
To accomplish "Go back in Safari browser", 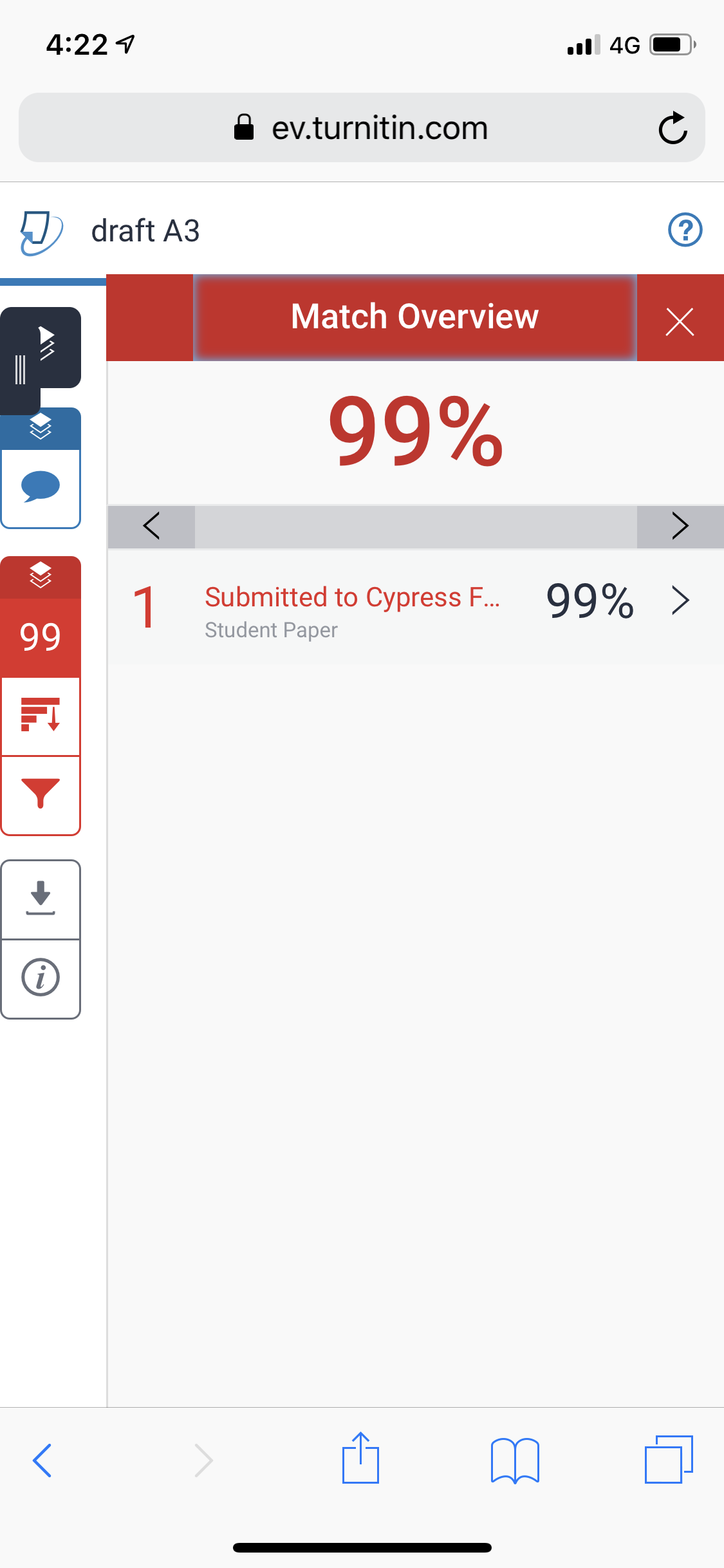I will (x=42, y=1460).
